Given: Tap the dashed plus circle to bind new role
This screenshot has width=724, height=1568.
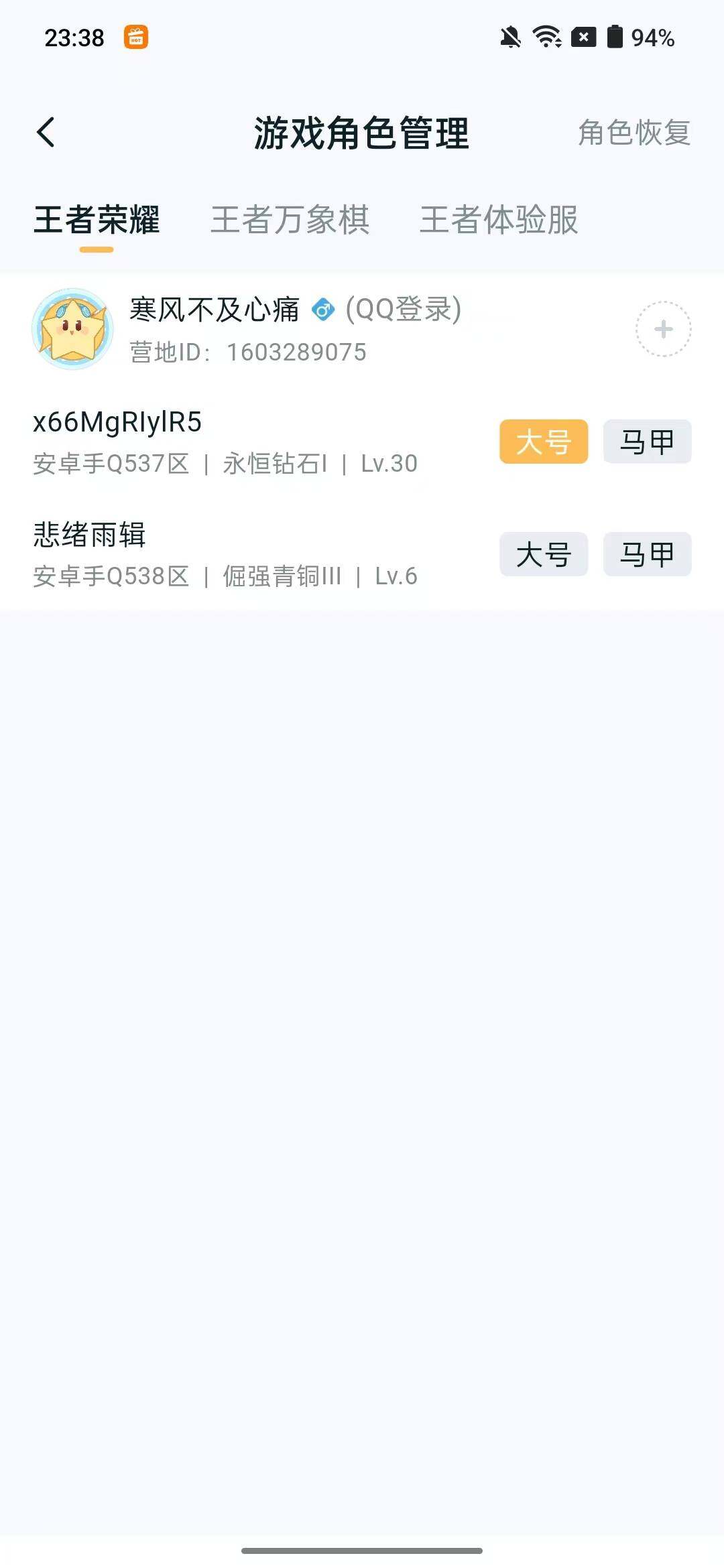Looking at the screenshot, I should pyautogui.click(x=662, y=329).
